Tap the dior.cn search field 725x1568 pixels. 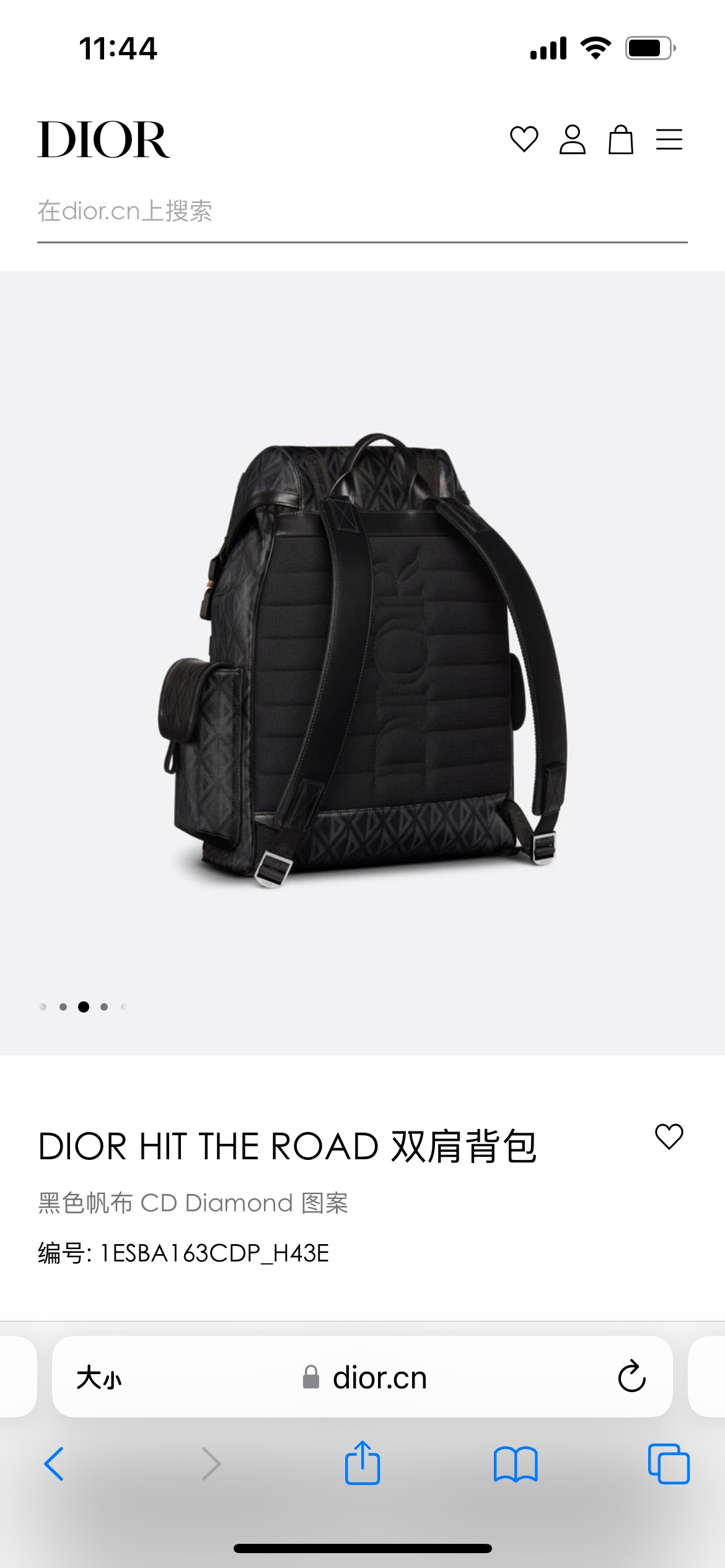coord(362,212)
